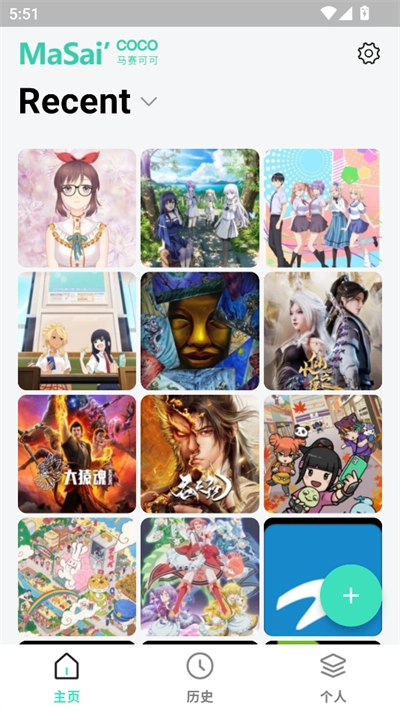Open the forest path anime girls cover
This screenshot has height=711, width=400.
tap(200, 208)
